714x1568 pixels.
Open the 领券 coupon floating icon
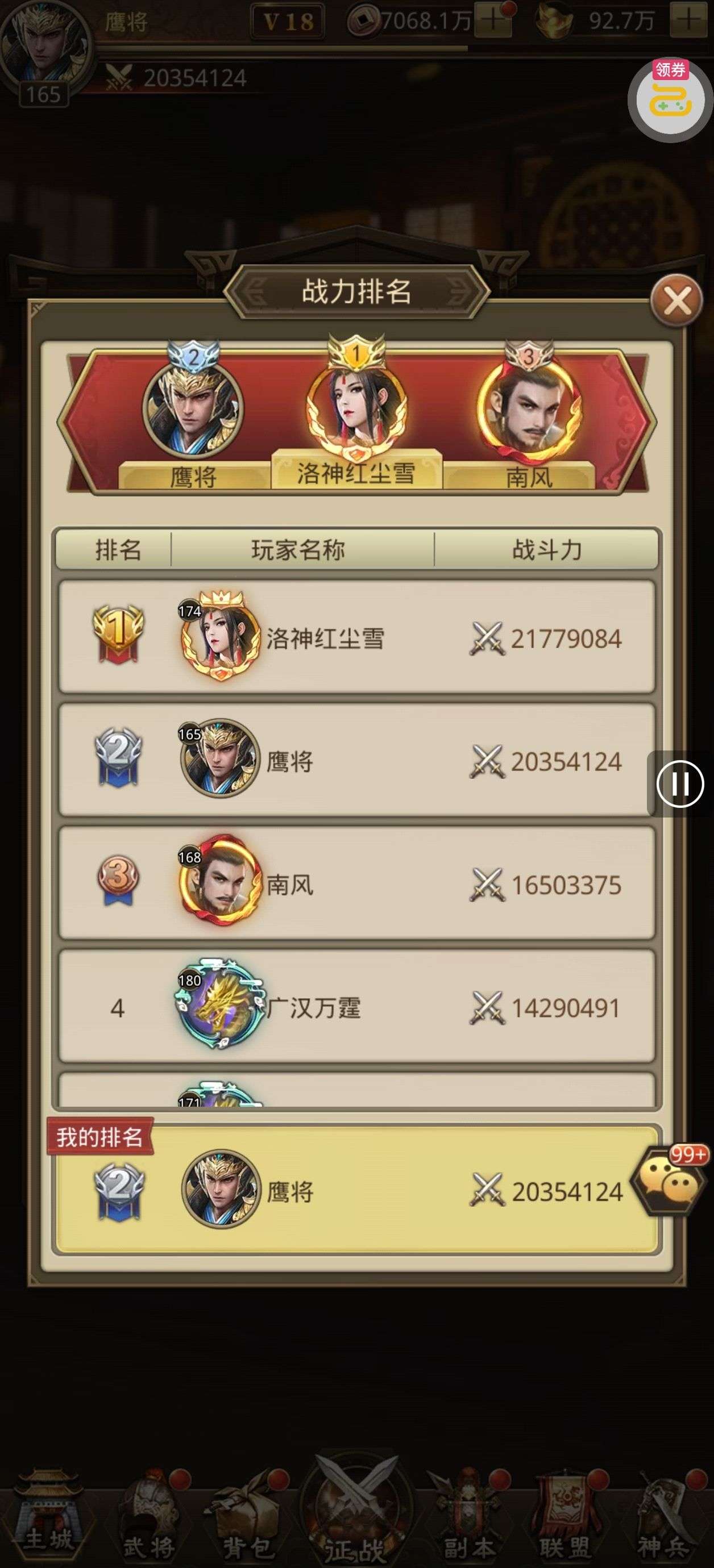pyautogui.click(x=670, y=96)
